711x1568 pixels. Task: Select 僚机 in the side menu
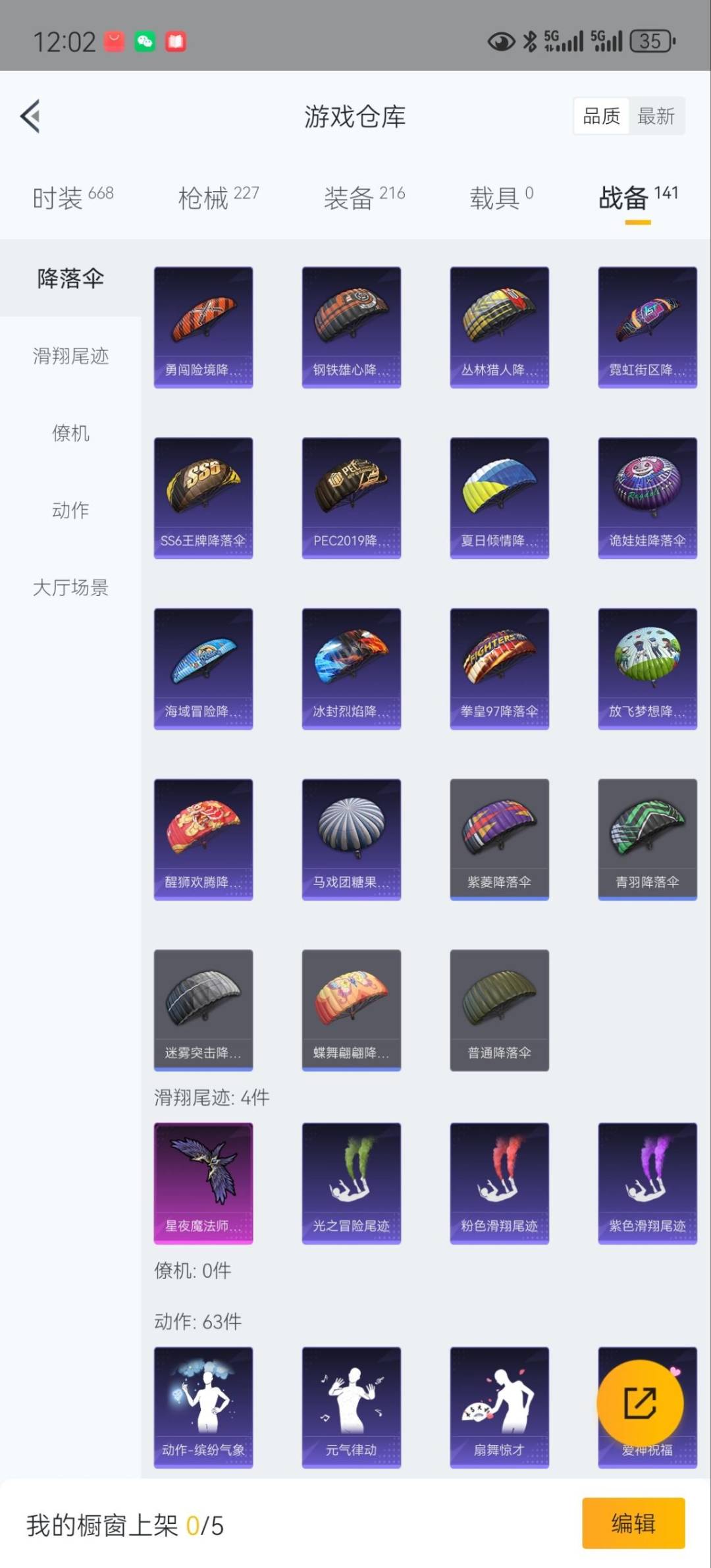[70, 433]
